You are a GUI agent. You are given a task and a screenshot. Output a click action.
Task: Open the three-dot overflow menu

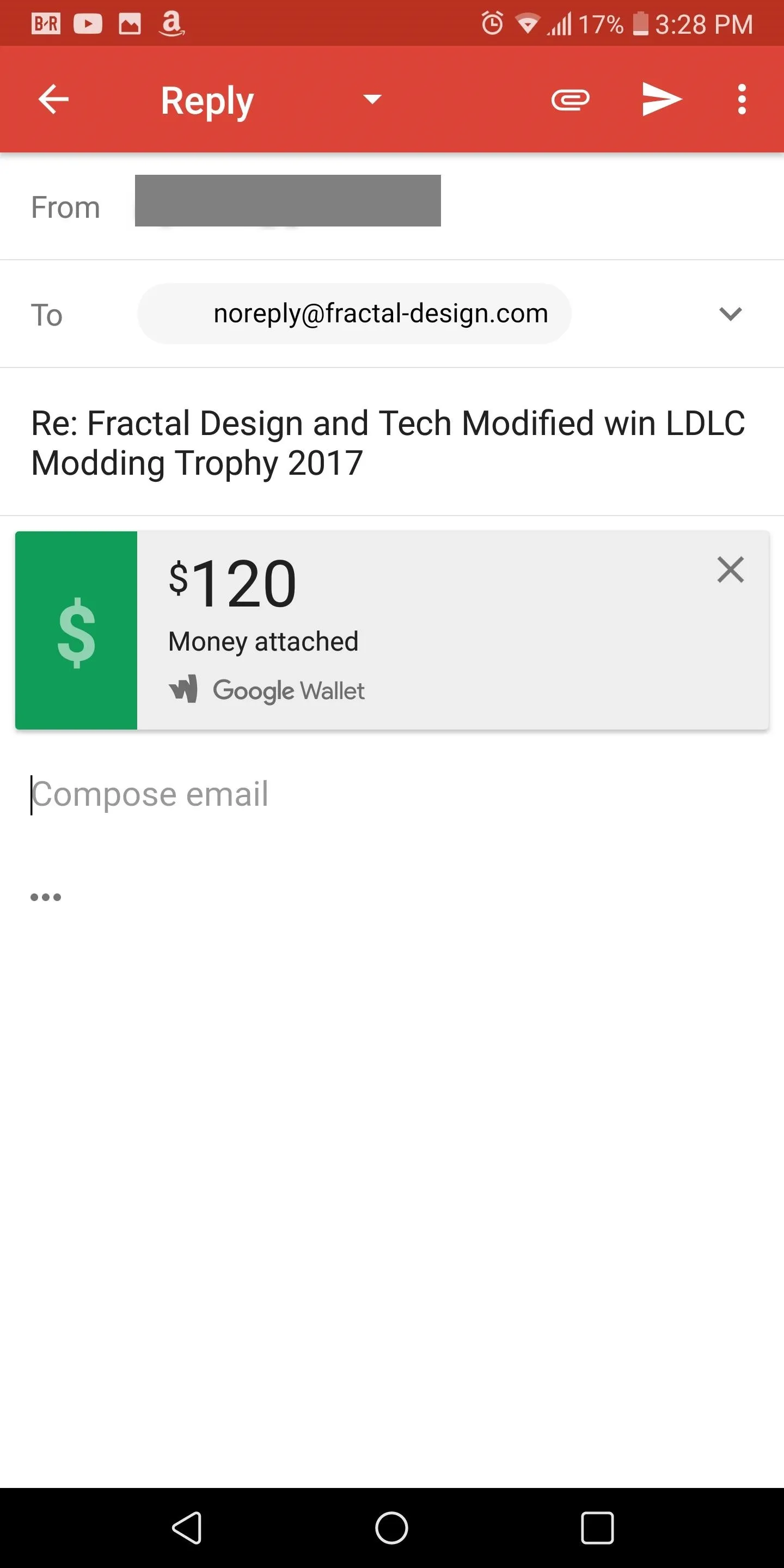[x=742, y=99]
